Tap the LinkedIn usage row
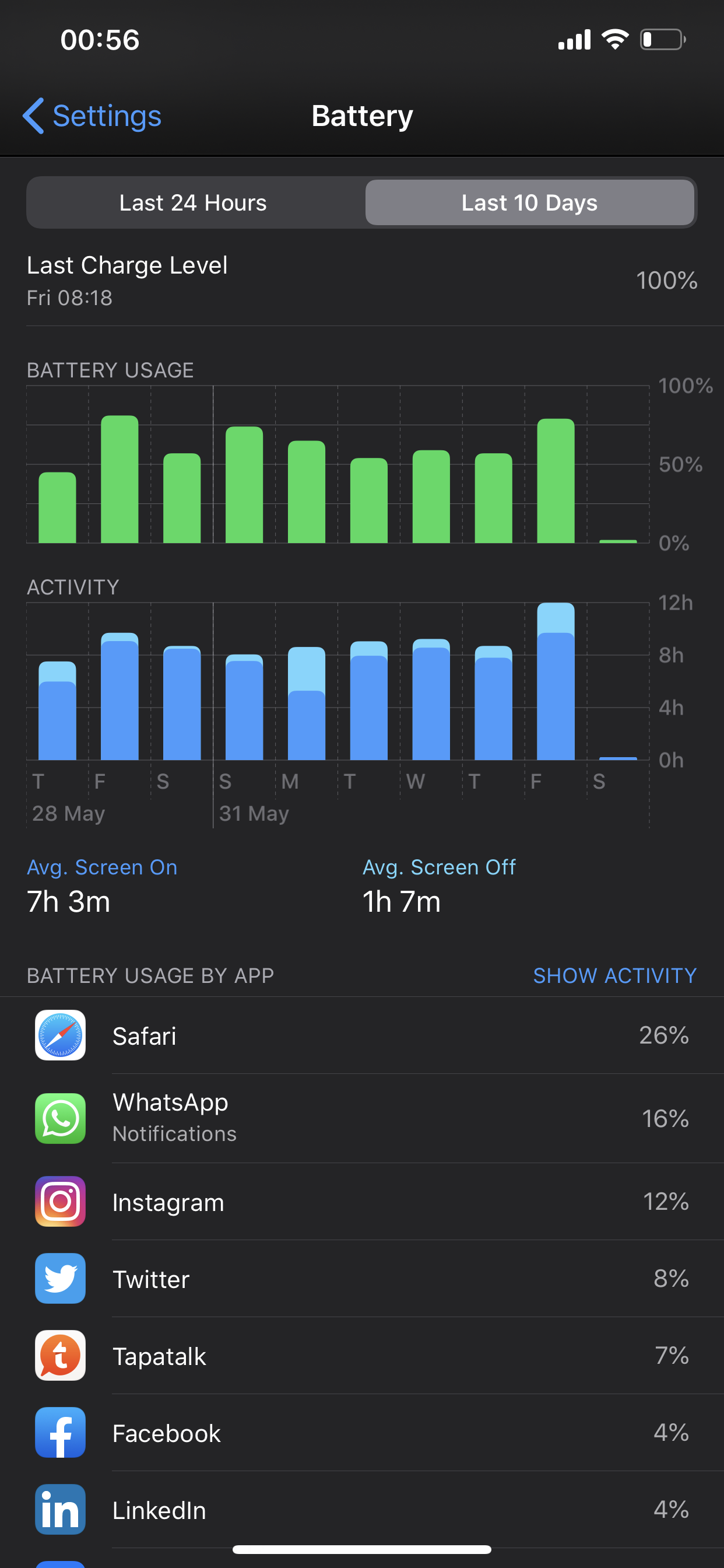This screenshot has width=724, height=1568. (x=362, y=1510)
